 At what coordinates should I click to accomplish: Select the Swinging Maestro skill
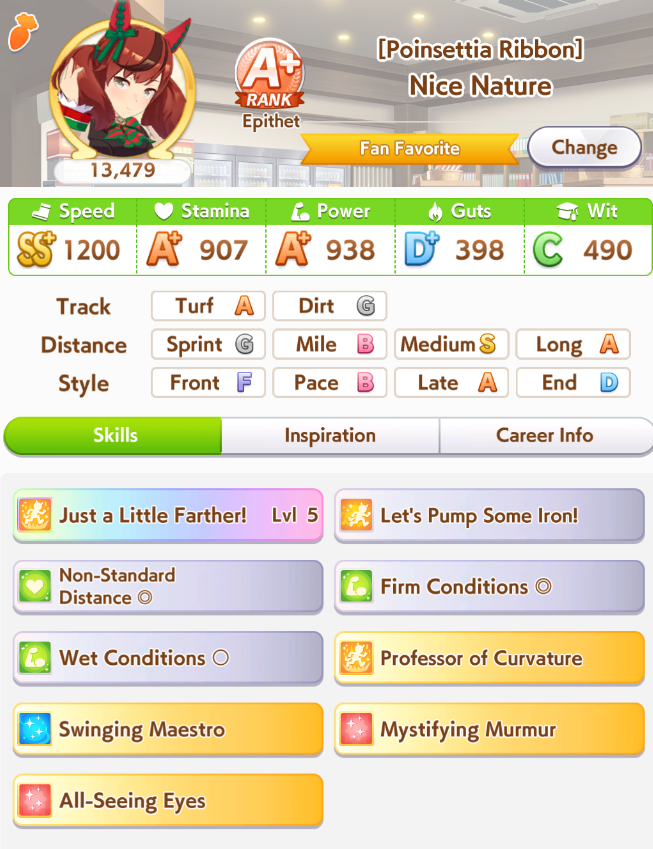[x=168, y=729]
